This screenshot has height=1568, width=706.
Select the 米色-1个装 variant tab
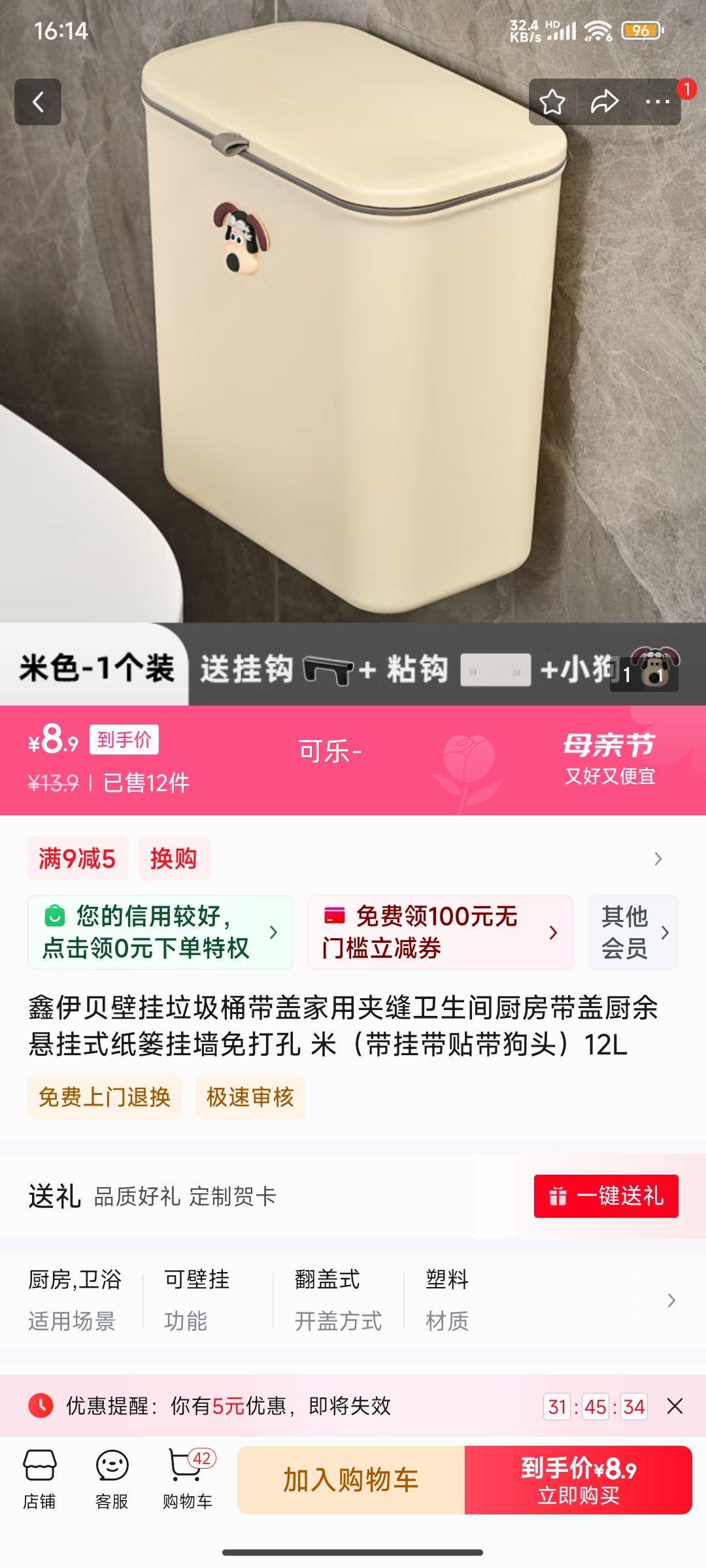tap(96, 668)
